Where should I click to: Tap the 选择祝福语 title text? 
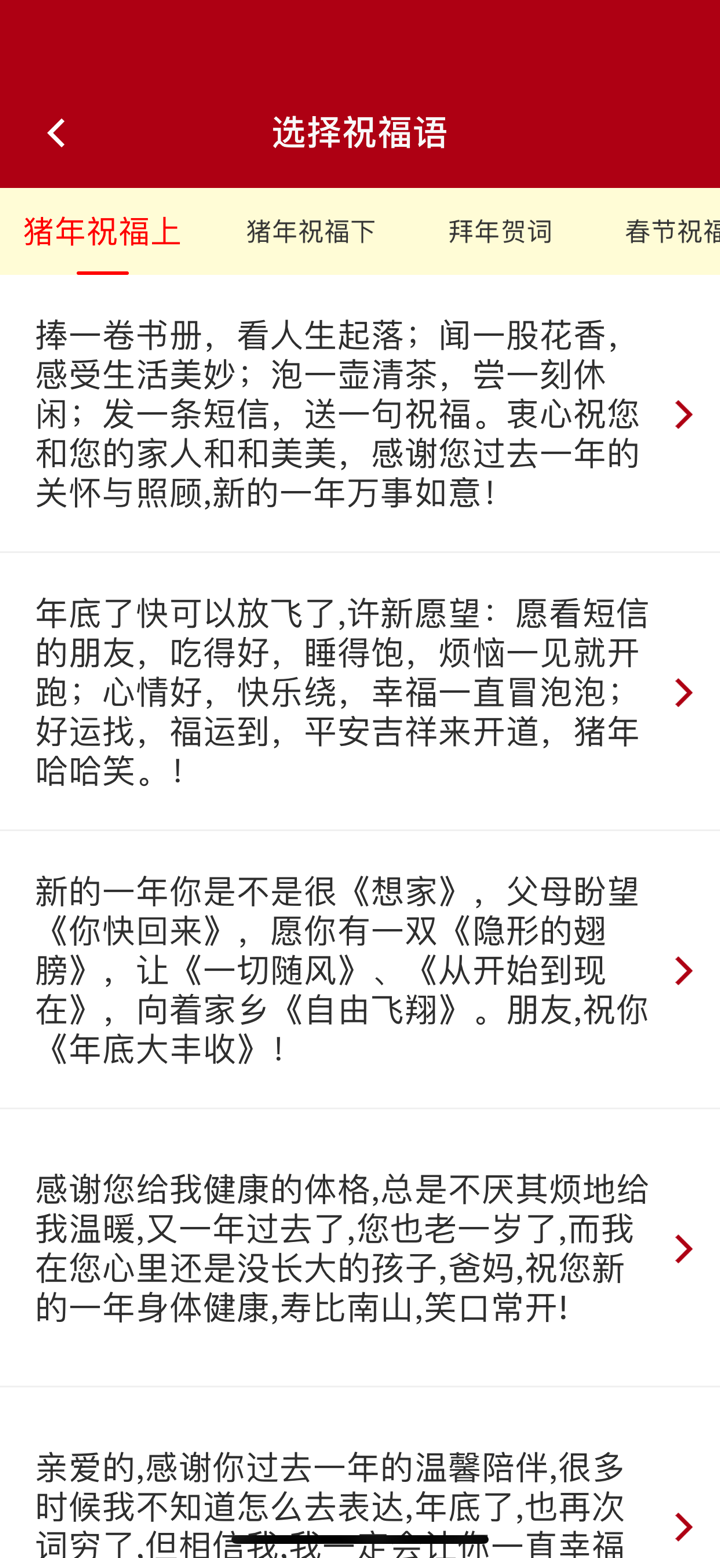click(359, 131)
